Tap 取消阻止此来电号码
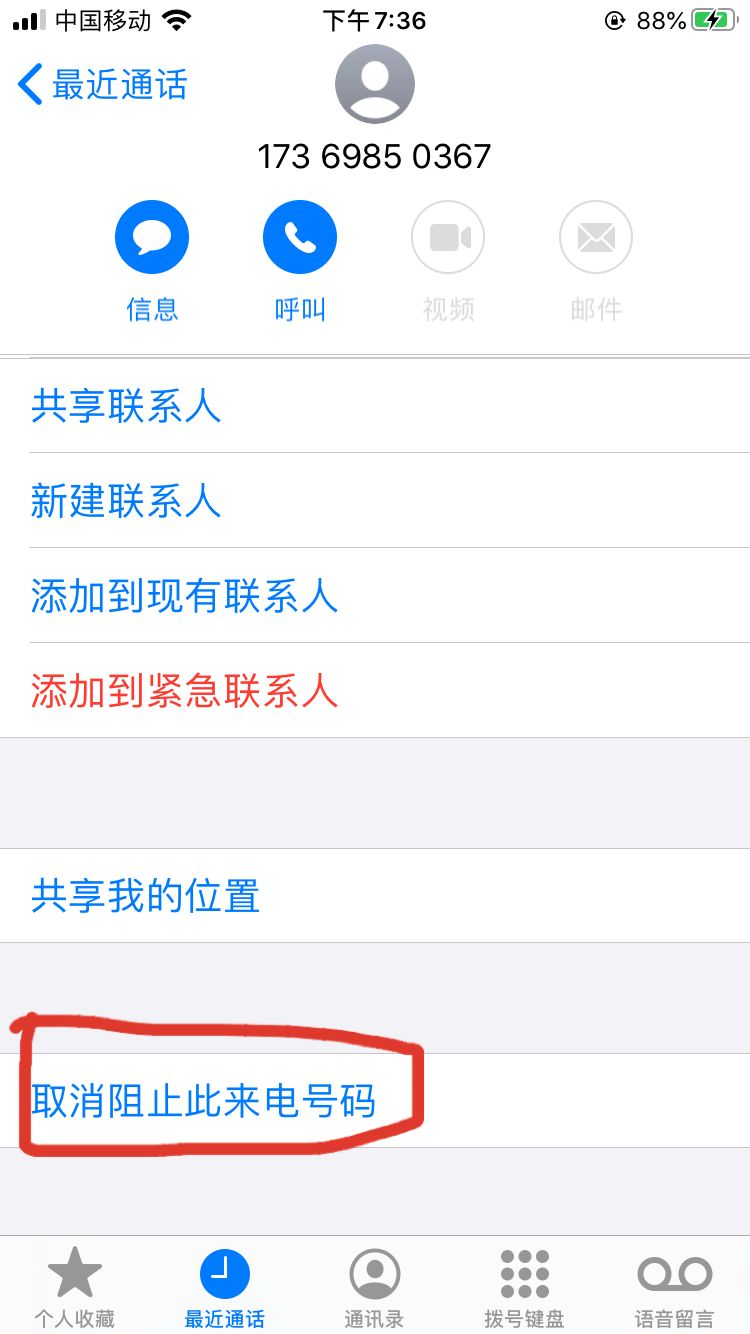The image size is (750, 1334). click(x=204, y=1101)
